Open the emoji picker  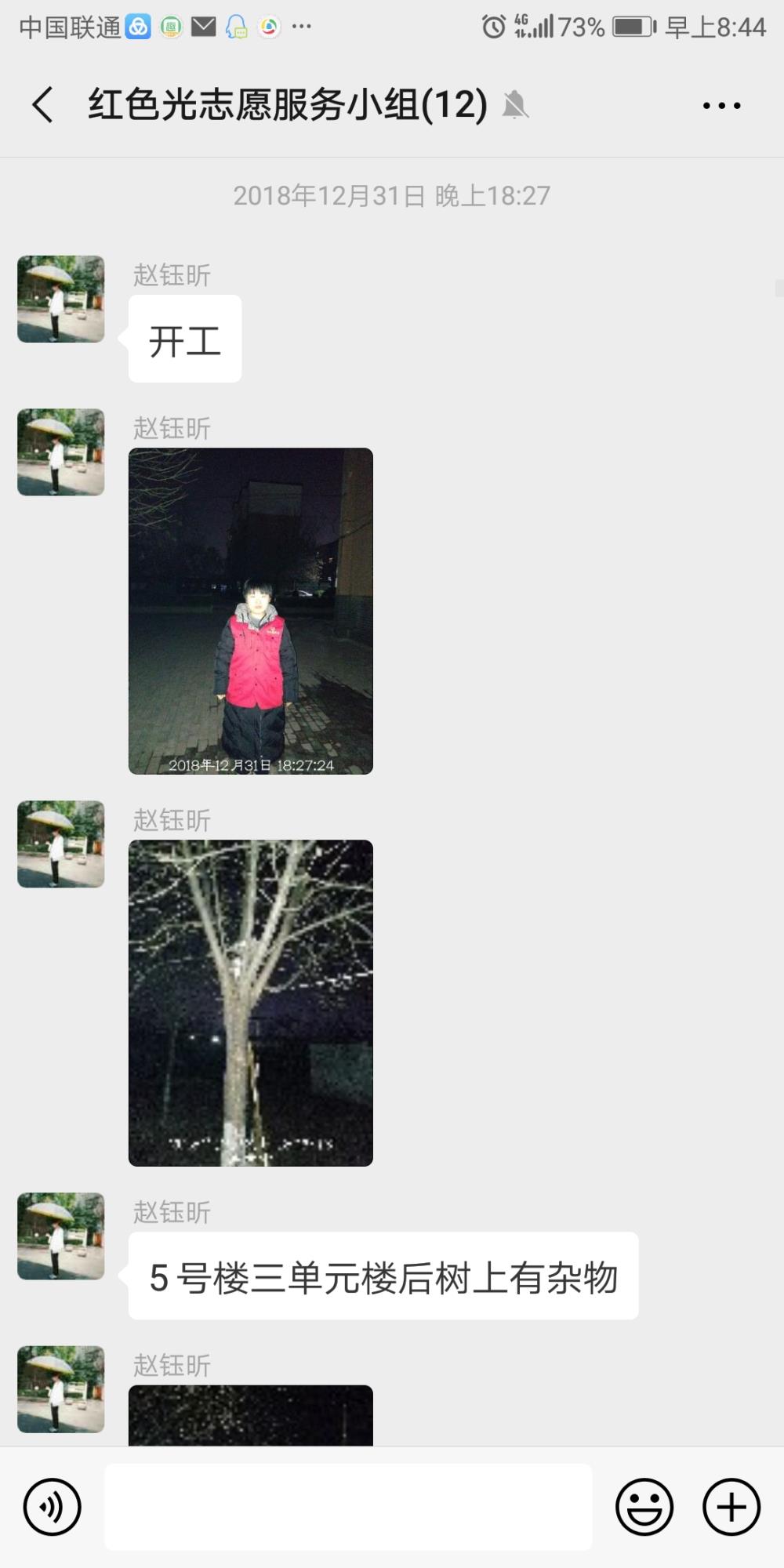click(x=644, y=1506)
